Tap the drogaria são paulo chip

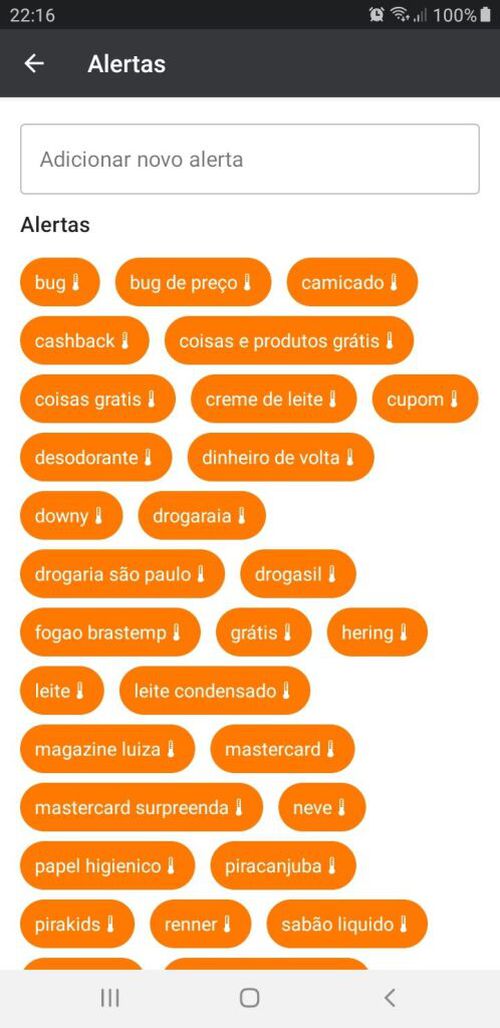[x=123, y=574]
